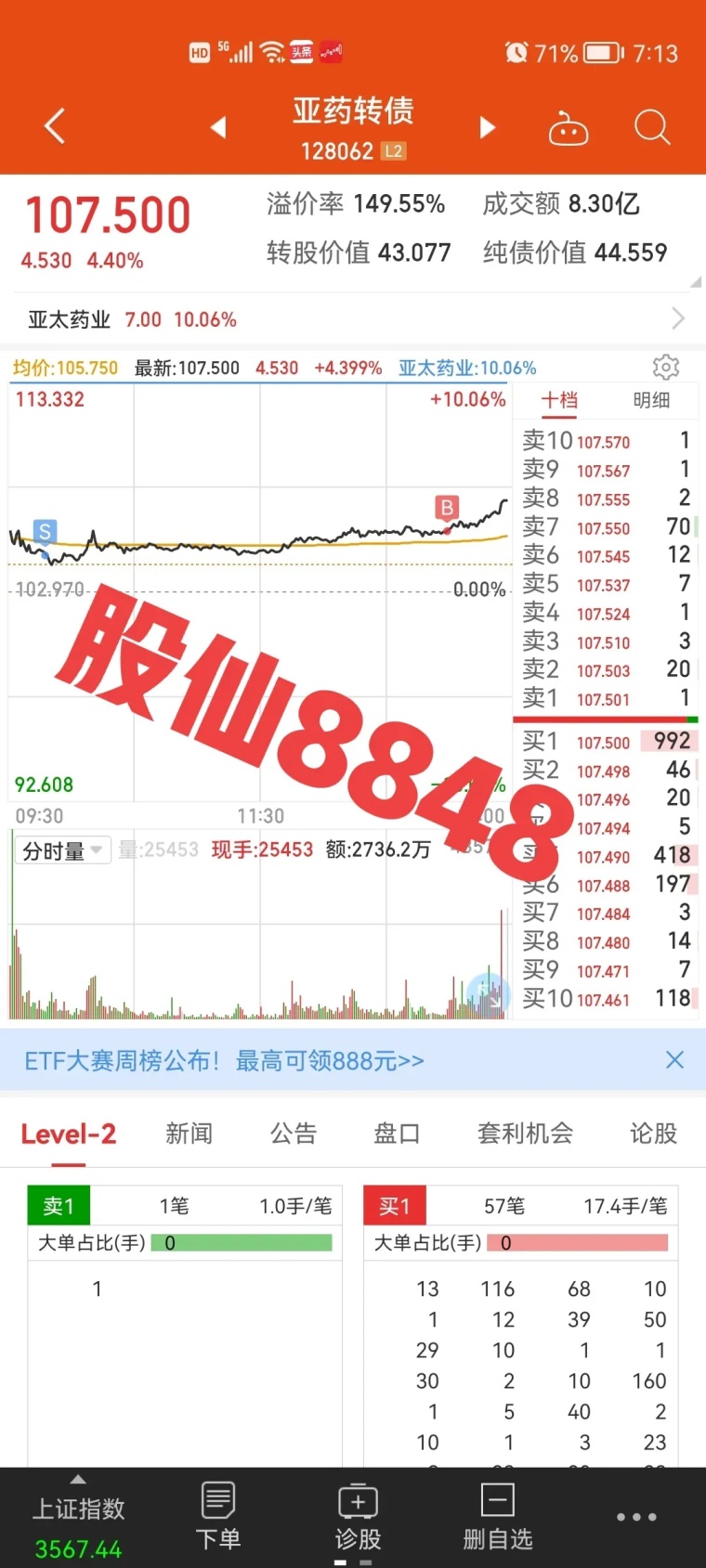Open chart settings gear
706x1568 pixels.
[x=666, y=367]
